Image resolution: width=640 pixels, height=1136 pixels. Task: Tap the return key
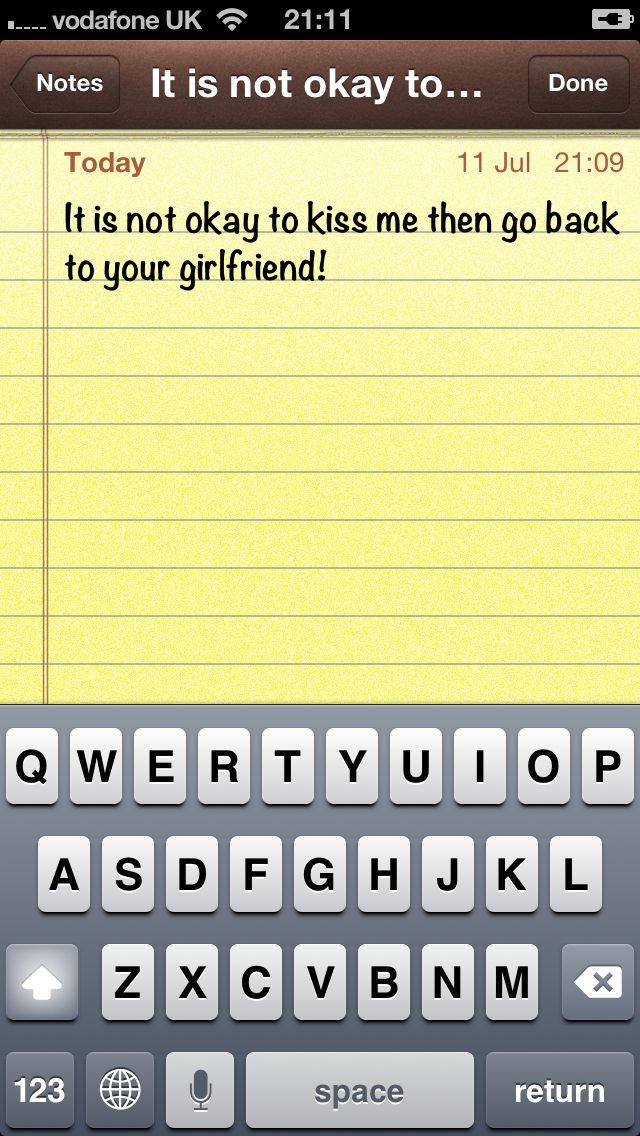(x=559, y=1090)
